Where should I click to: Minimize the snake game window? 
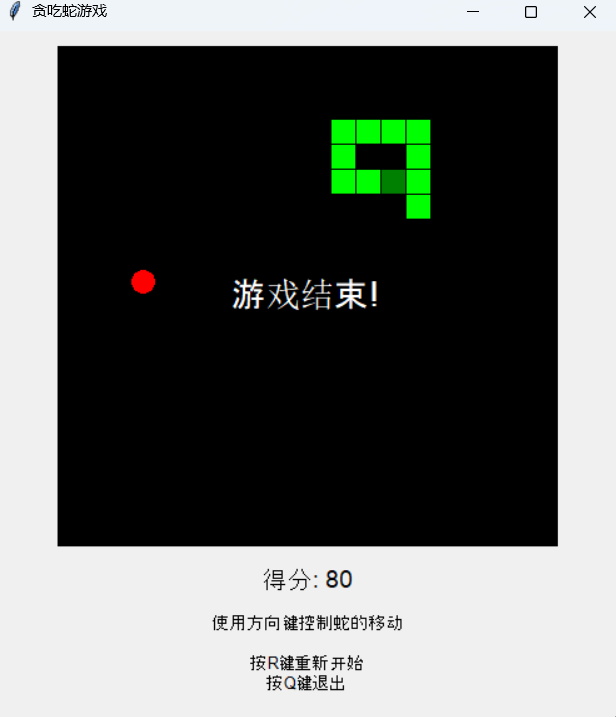point(473,12)
